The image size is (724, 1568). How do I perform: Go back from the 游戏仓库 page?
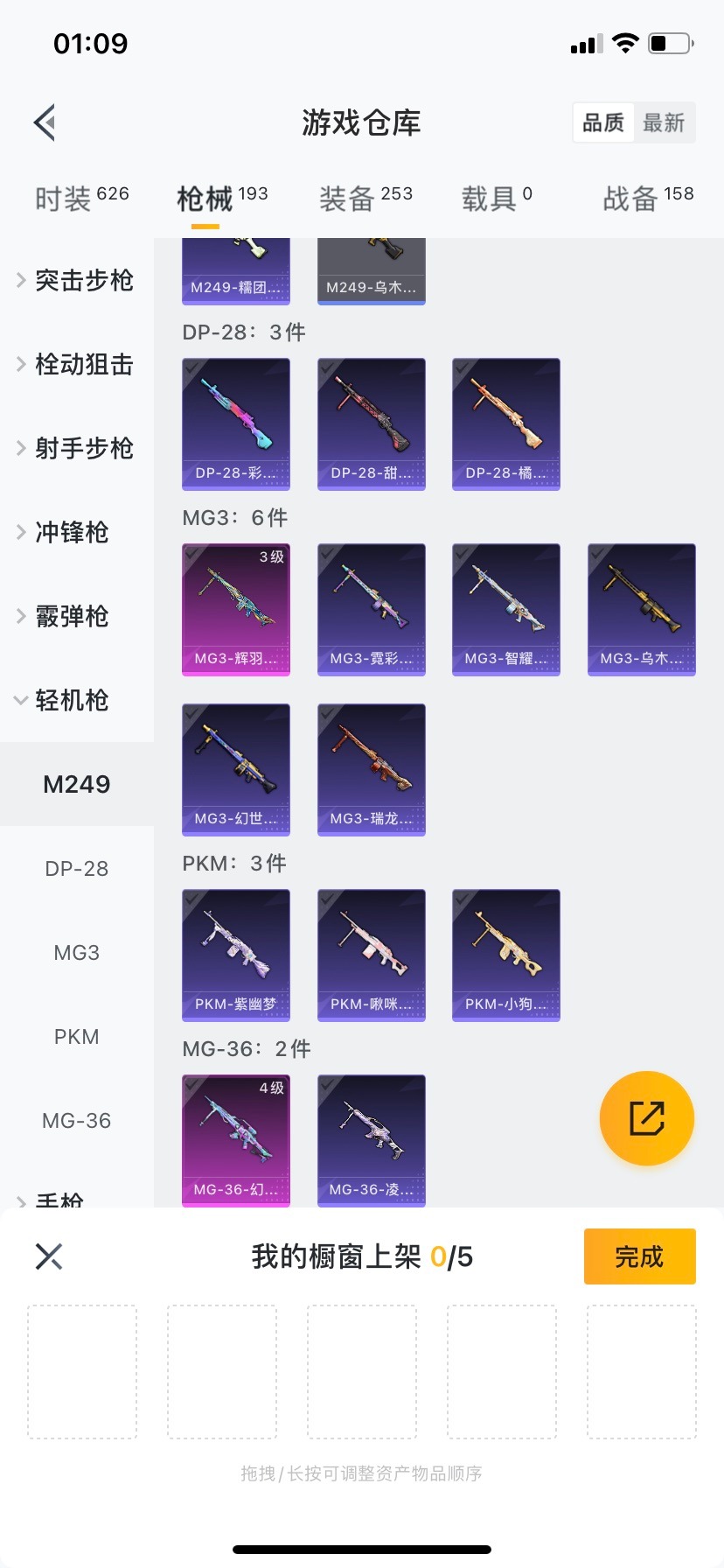point(45,122)
